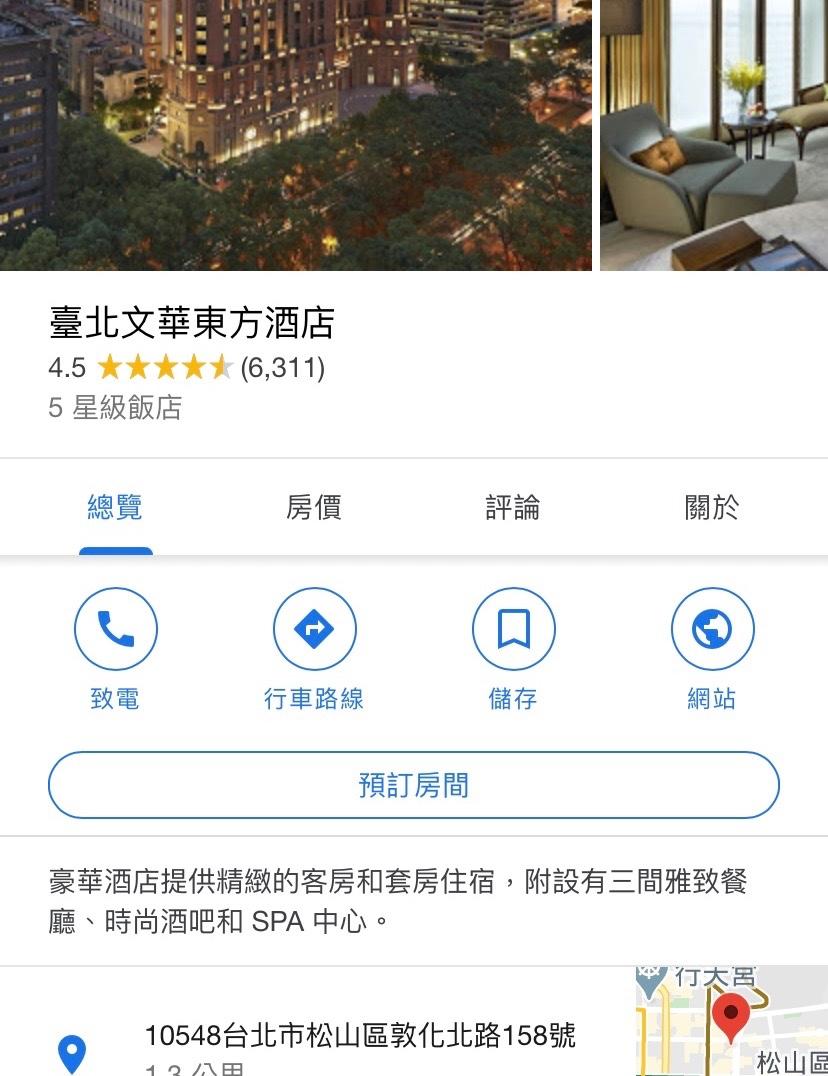Select the 關於 tab

(712, 508)
